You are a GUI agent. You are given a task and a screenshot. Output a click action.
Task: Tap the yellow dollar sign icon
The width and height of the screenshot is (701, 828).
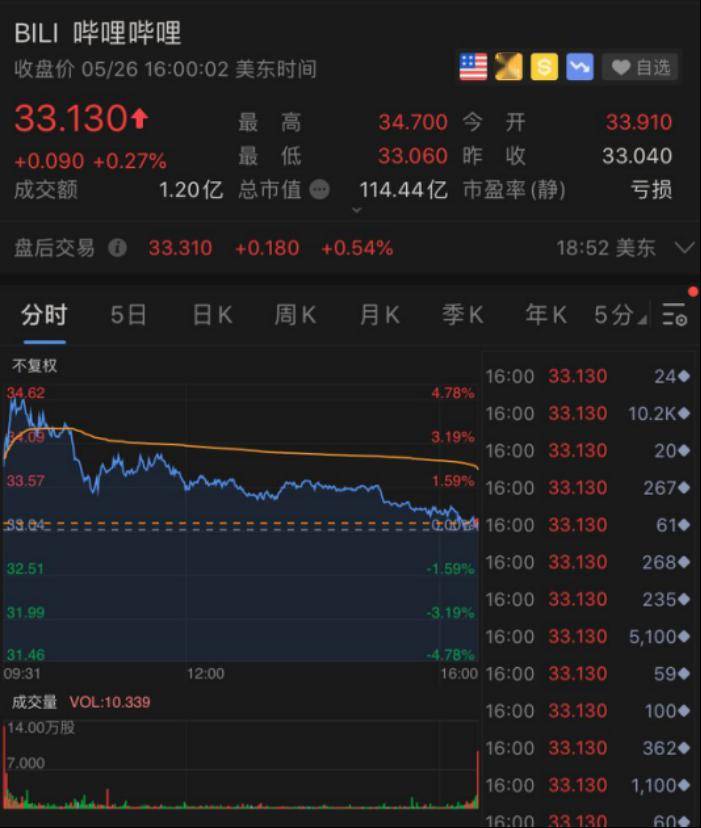(x=544, y=67)
